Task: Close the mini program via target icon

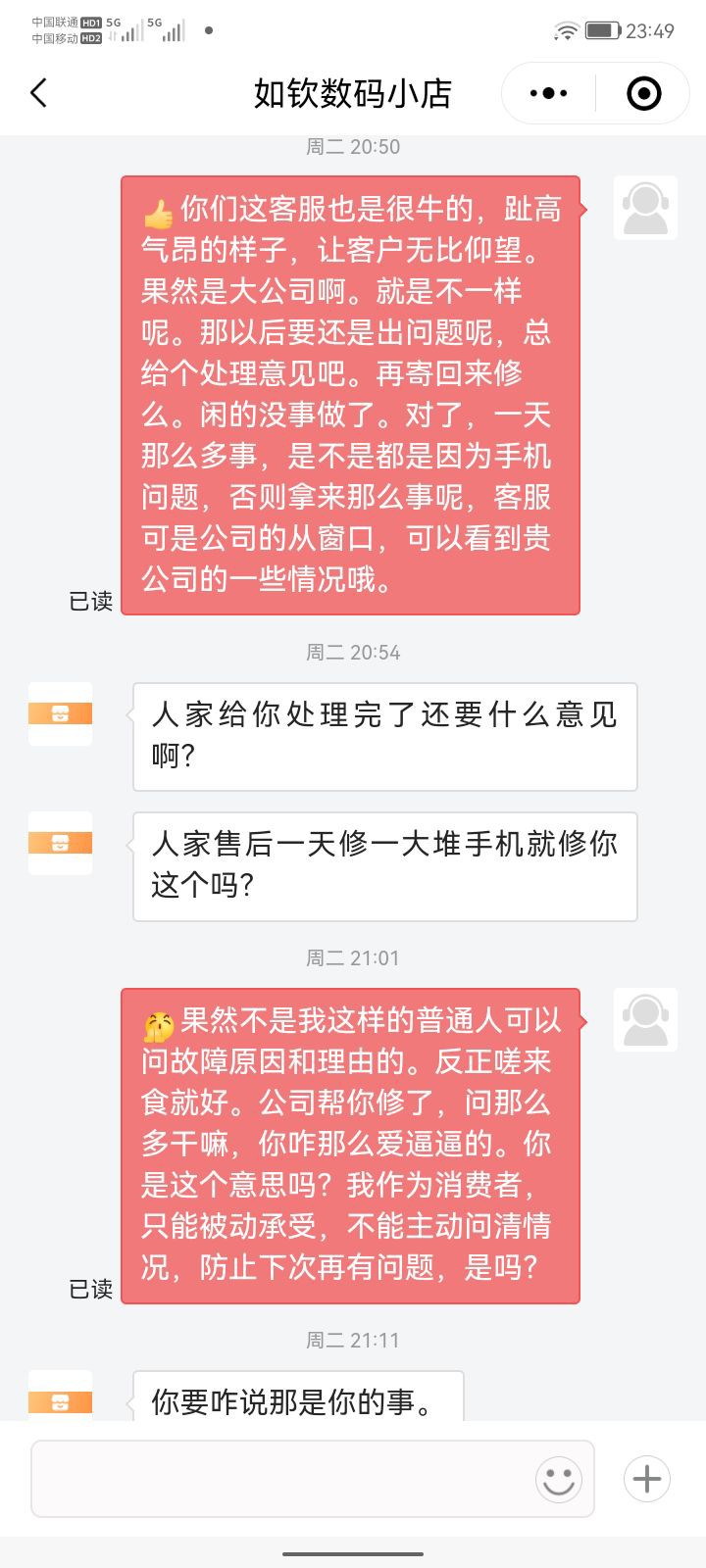Action: tap(644, 93)
